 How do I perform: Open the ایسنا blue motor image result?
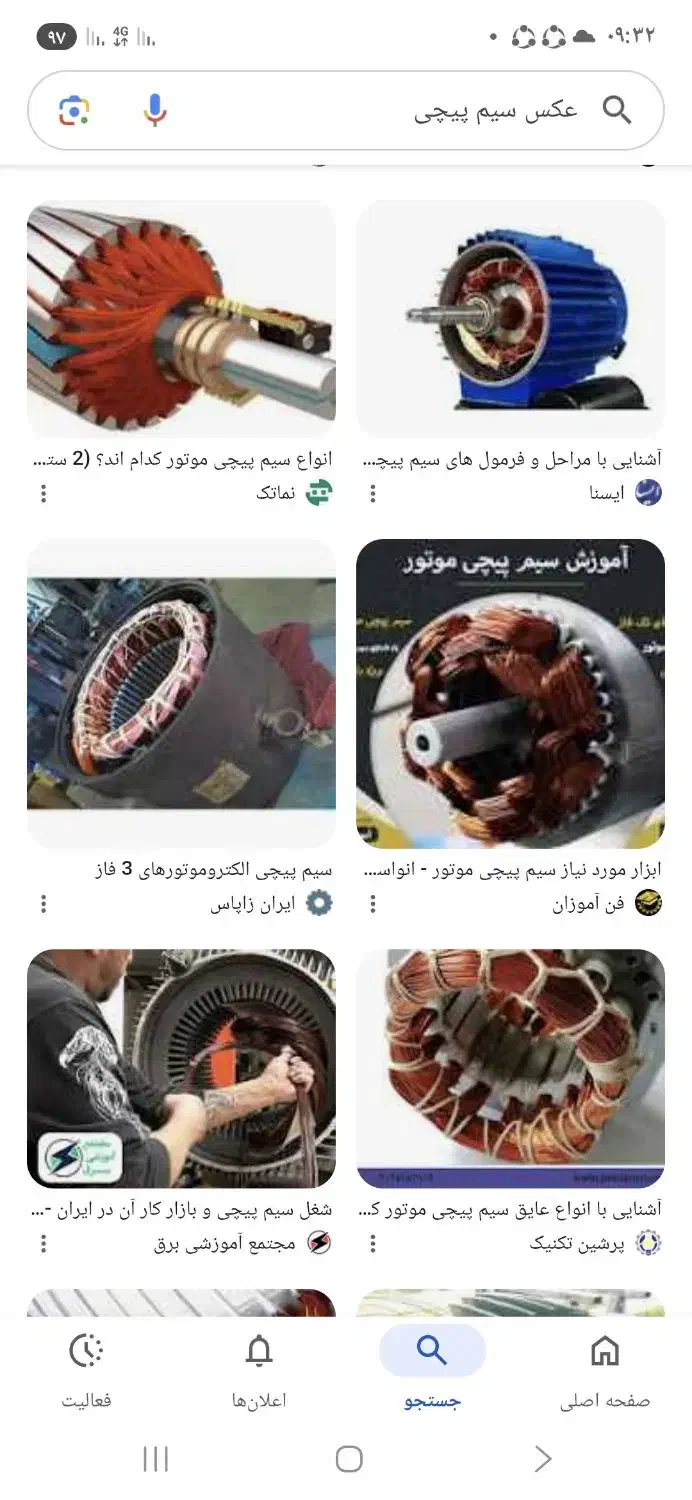[x=510, y=318]
